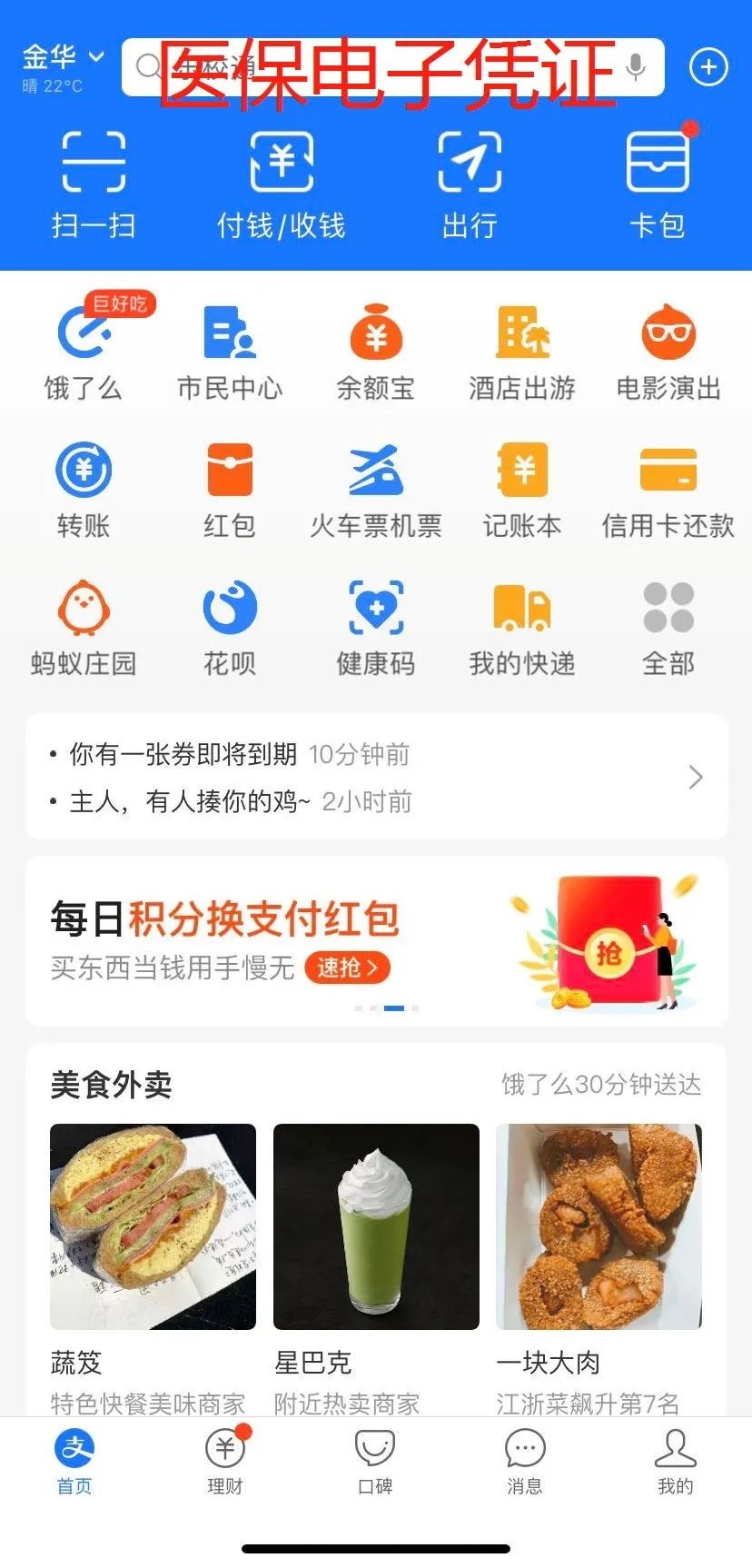Tap the microphone in the search bar
The width and height of the screenshot is (752, 1568).
(636, 66)
